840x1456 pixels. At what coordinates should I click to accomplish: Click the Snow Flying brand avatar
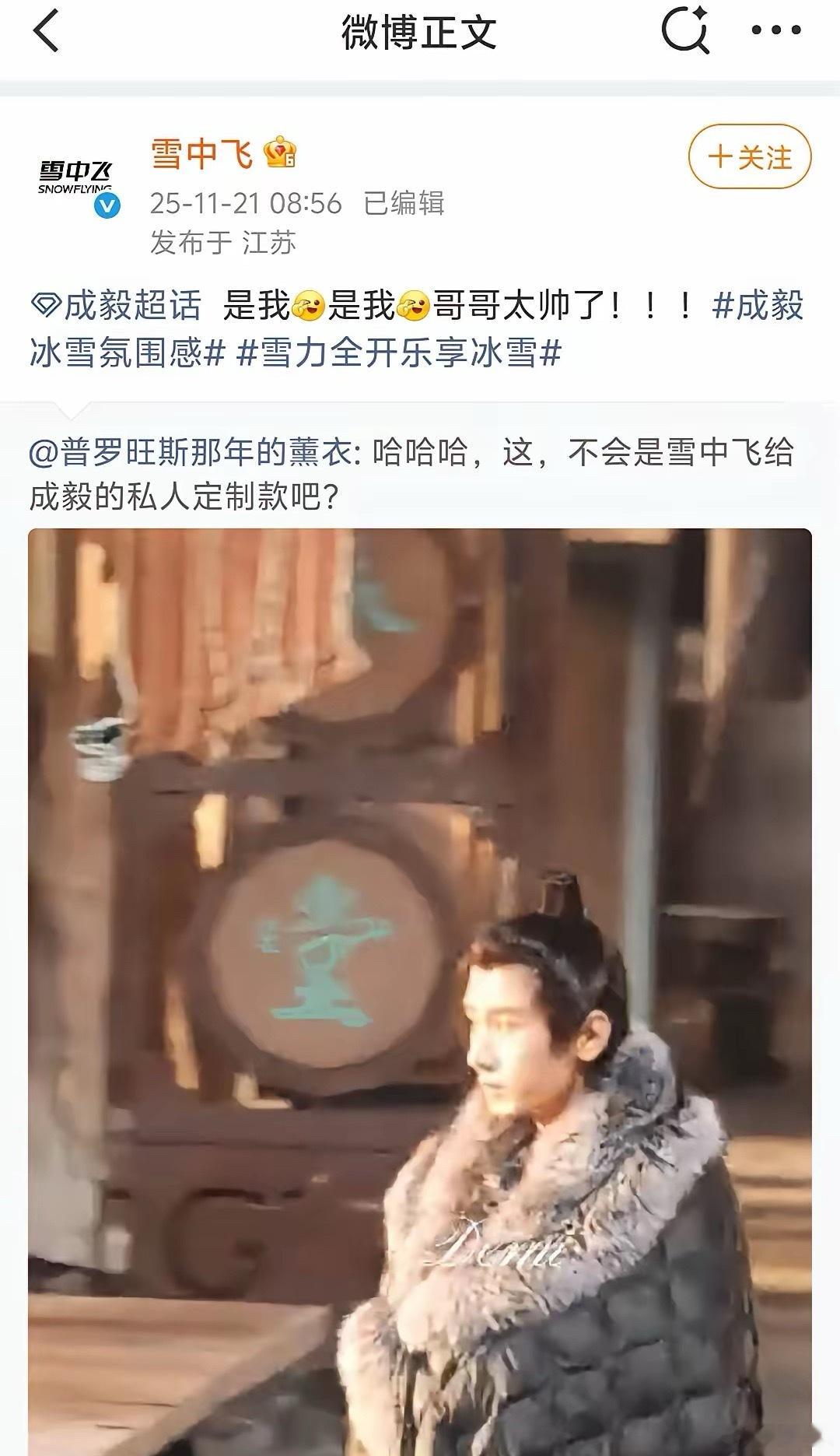coord(75,173)
